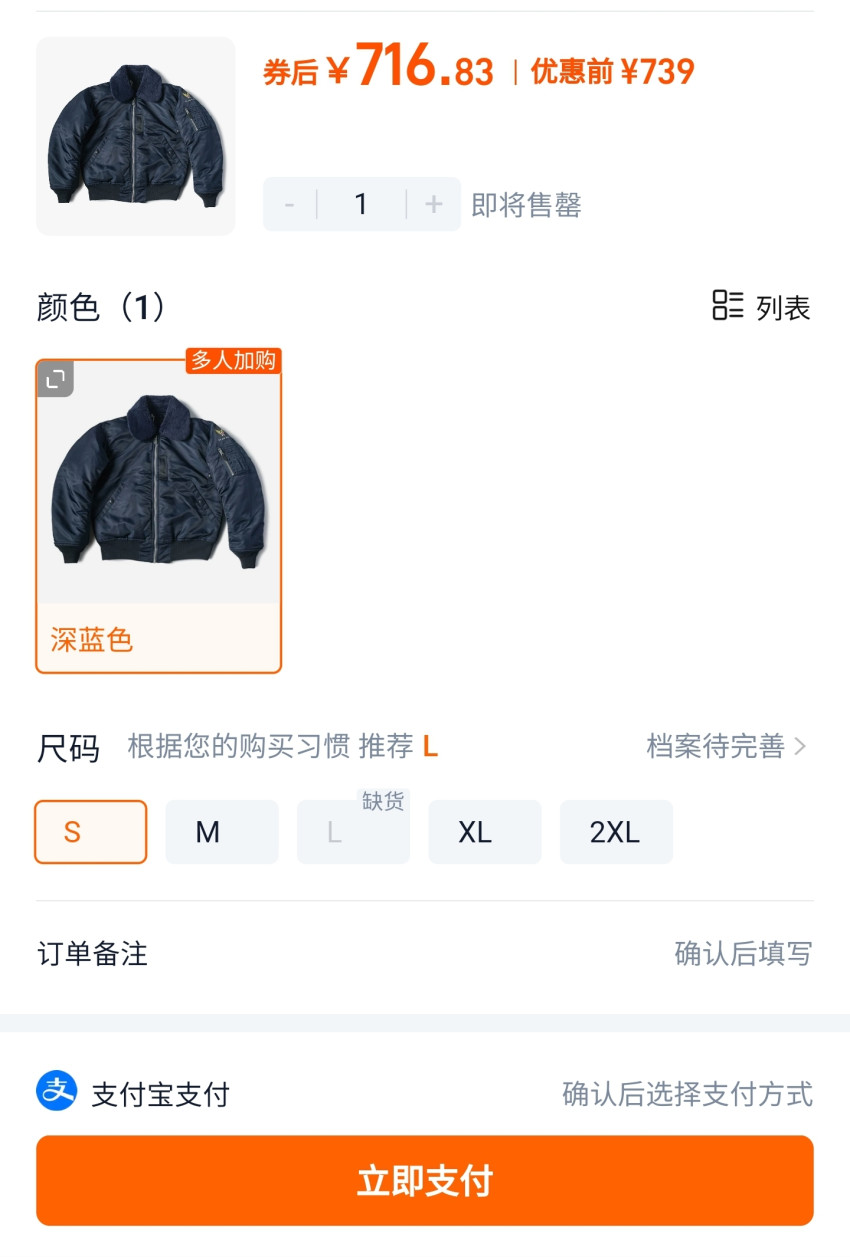Choose size S
The height and width of the screenshot is (1257, 850).
click(91, 832)
